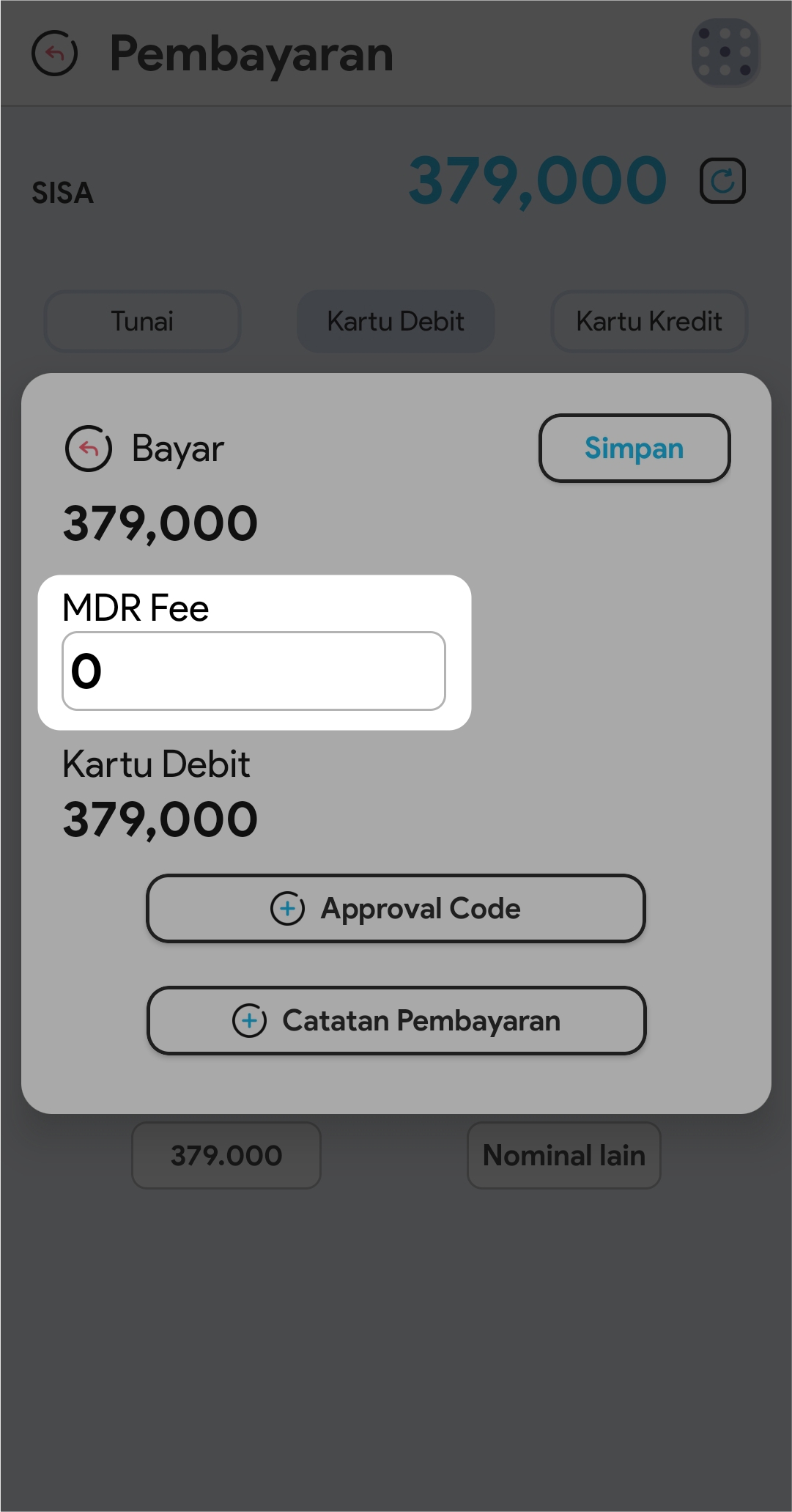Add an Approval Code
The width and height of the screenshot is (792, 1512).
coord(396,908)
